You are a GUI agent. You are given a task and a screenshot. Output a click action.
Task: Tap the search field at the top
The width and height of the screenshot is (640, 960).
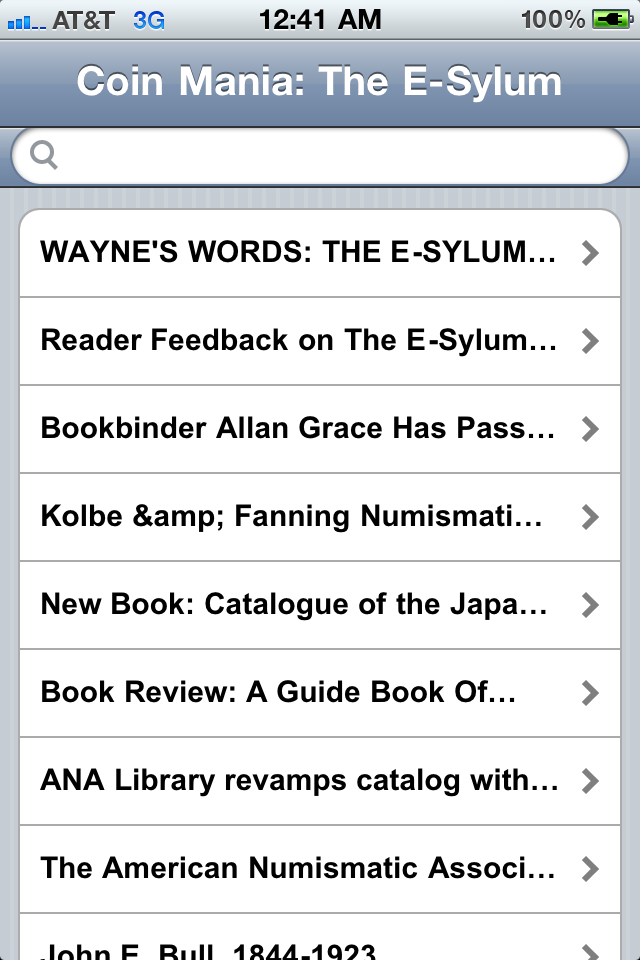320,156
